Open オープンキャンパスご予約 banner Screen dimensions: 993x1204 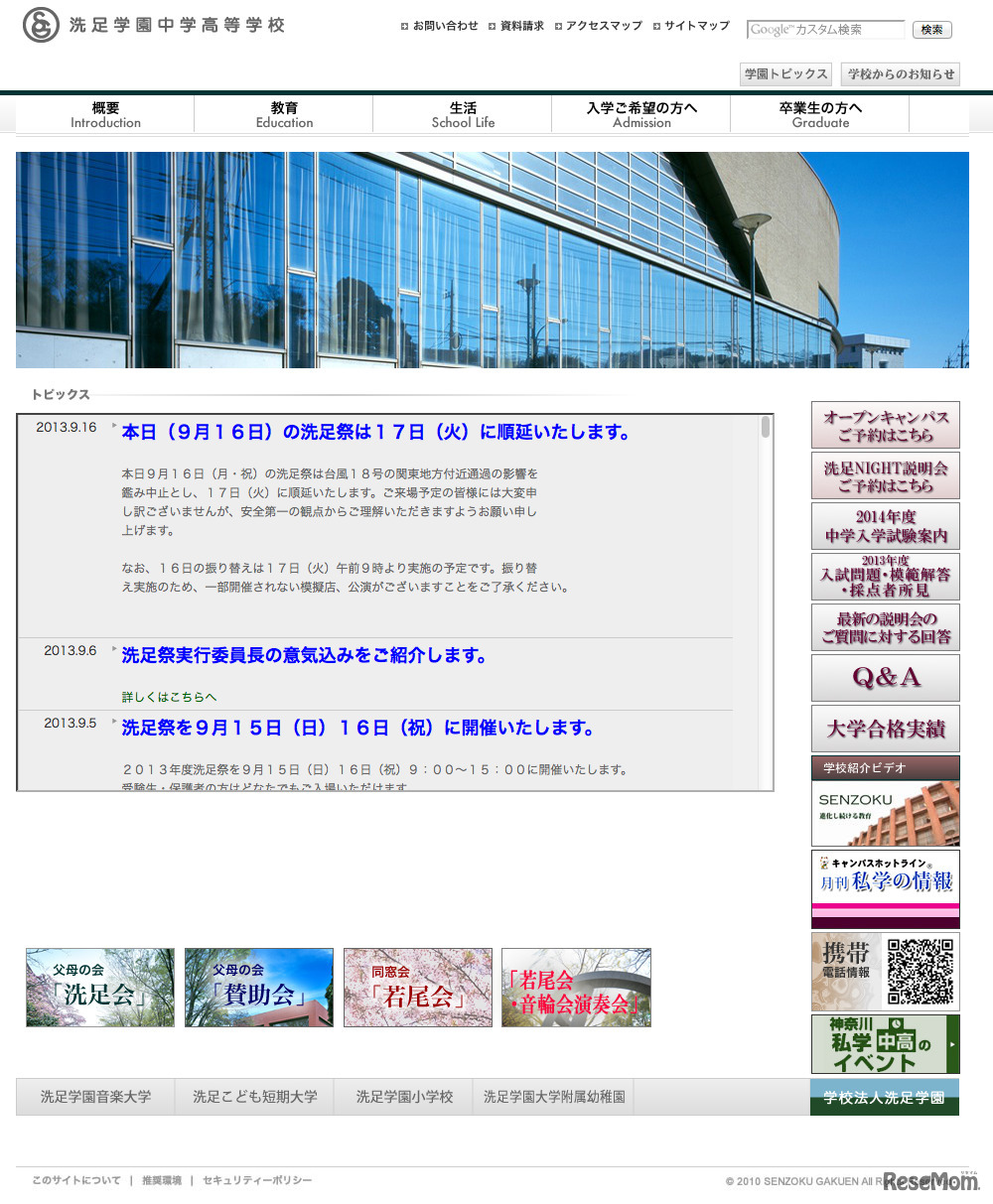coord(886,426)
